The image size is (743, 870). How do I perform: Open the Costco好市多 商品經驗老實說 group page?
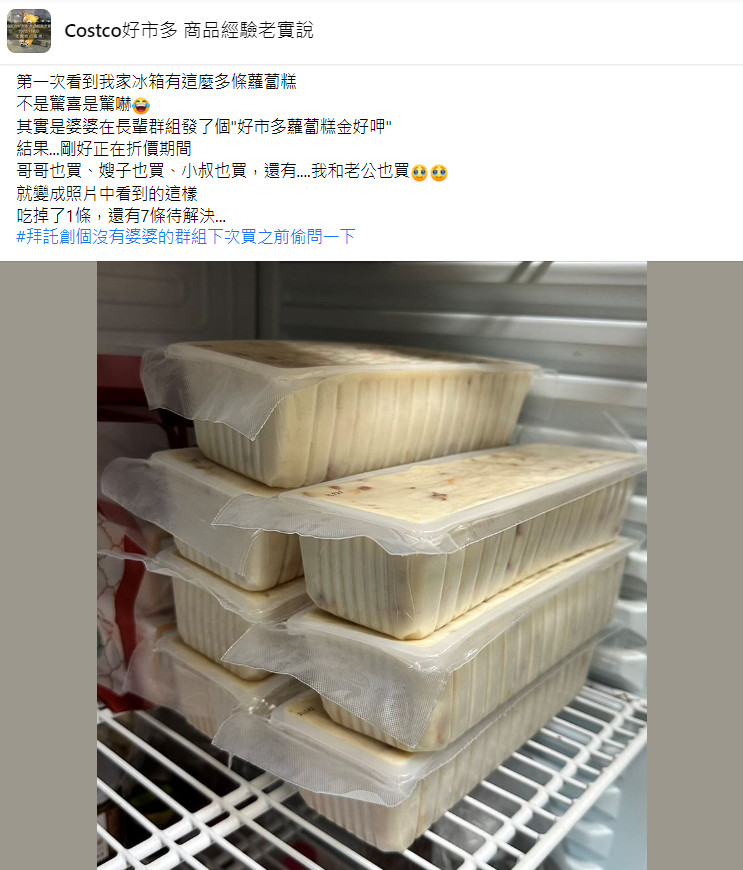188,31
